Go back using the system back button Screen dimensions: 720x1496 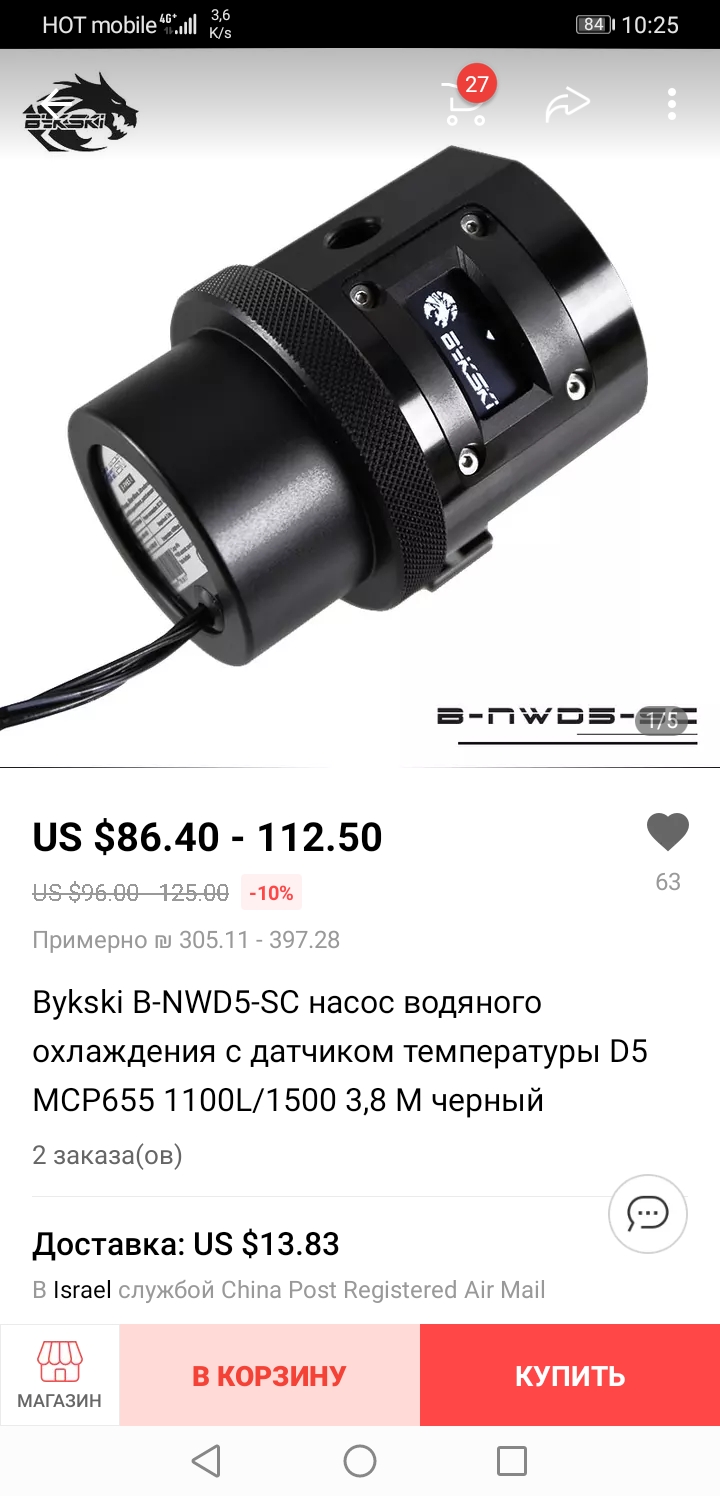(206, 1461)
